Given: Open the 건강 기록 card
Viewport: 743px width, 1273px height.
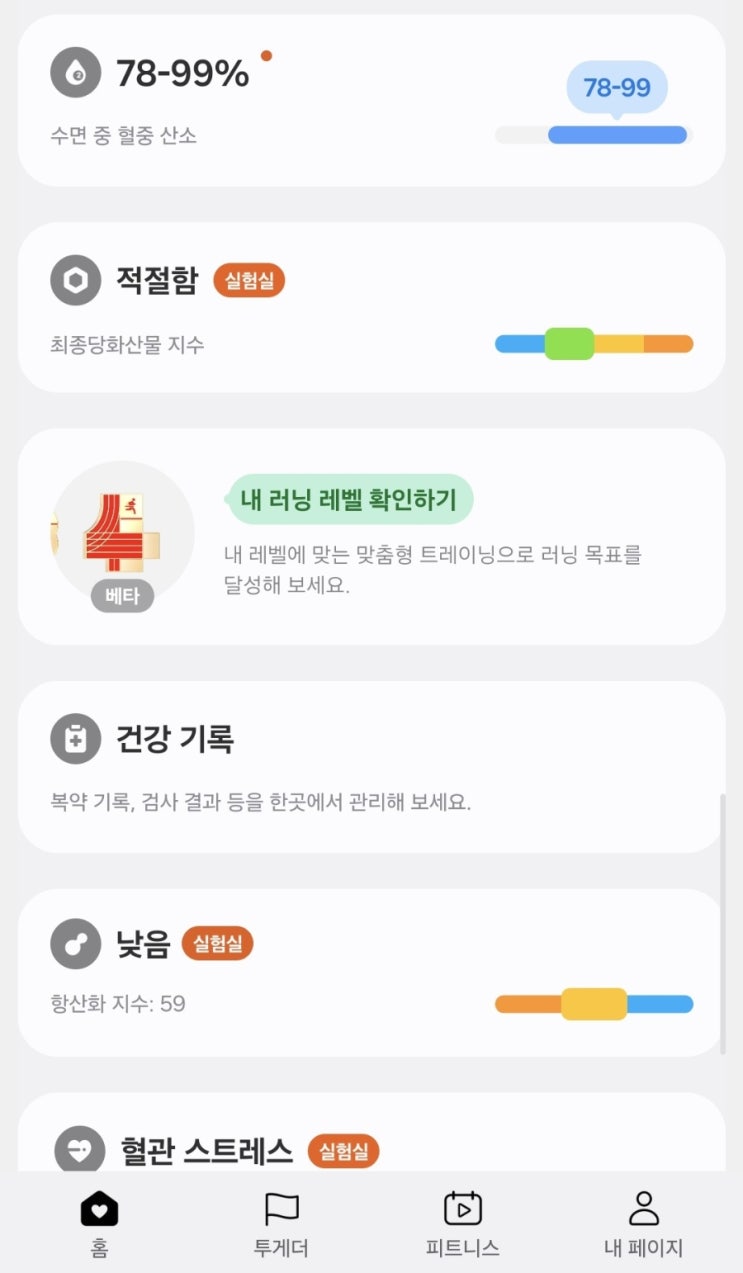Looking at the screenshot, I should (x=371, y=767).
